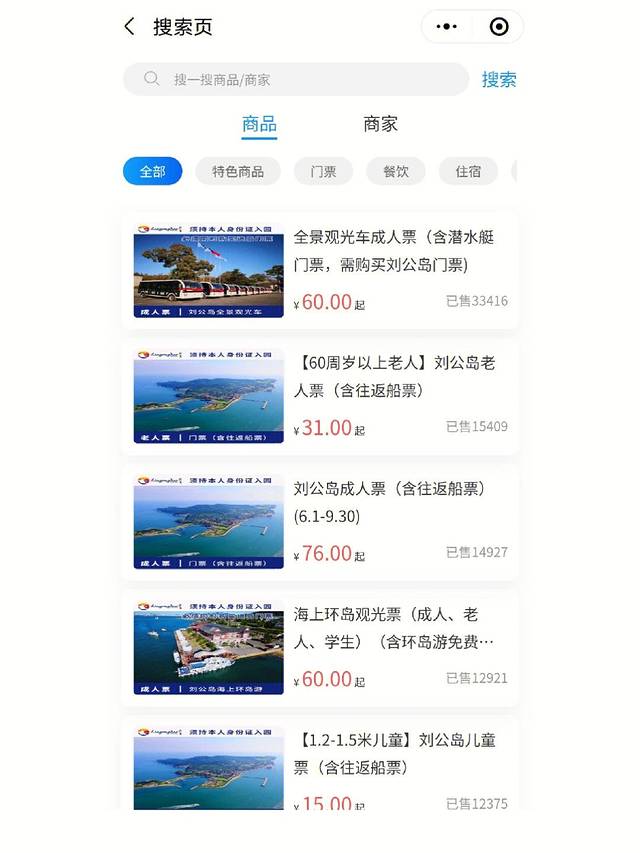This screenshot has height=853, width=640.
Task: Go back from the 搜索页 screen
Action: tap(130, 27)
